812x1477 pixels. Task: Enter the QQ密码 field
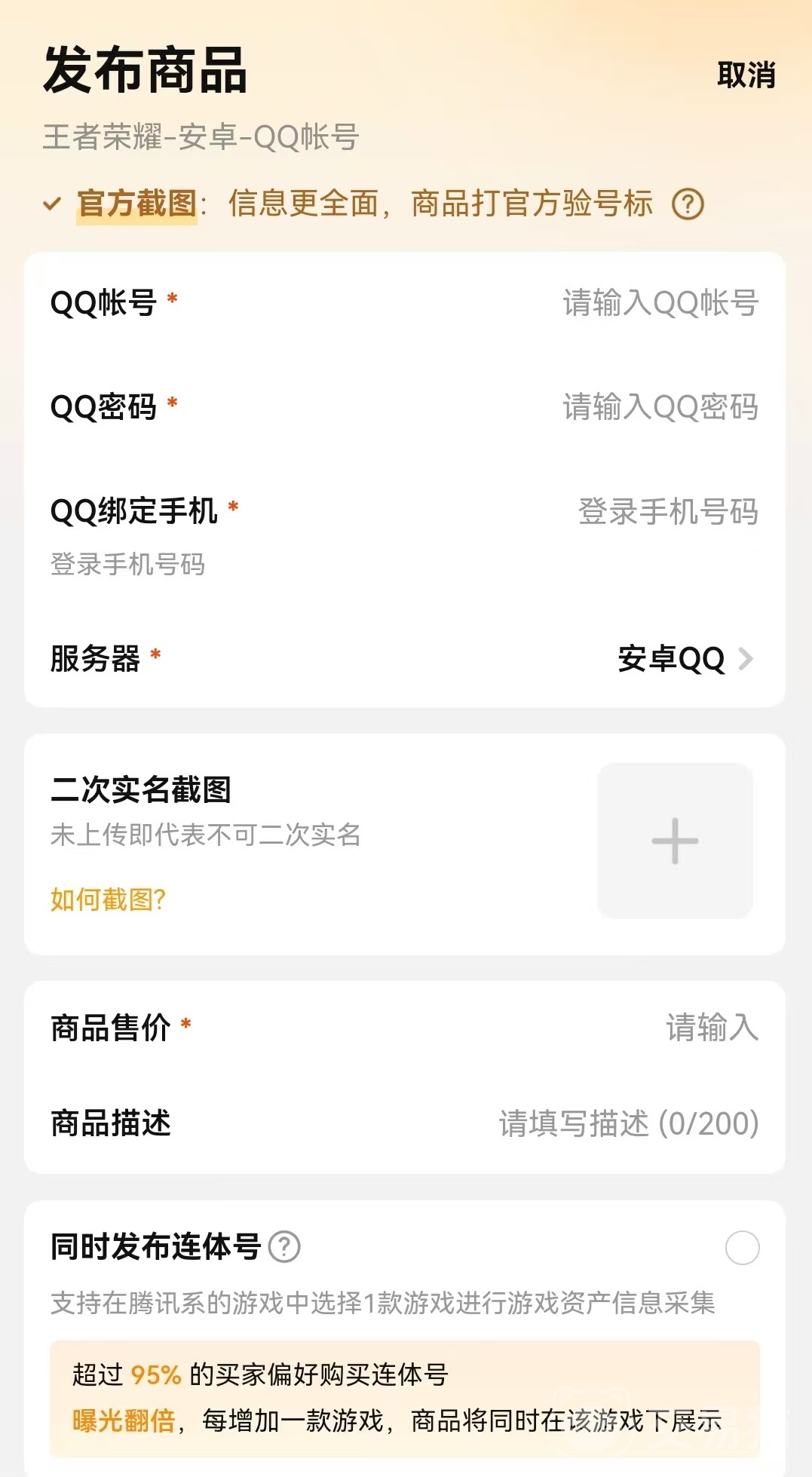point(660,407)
